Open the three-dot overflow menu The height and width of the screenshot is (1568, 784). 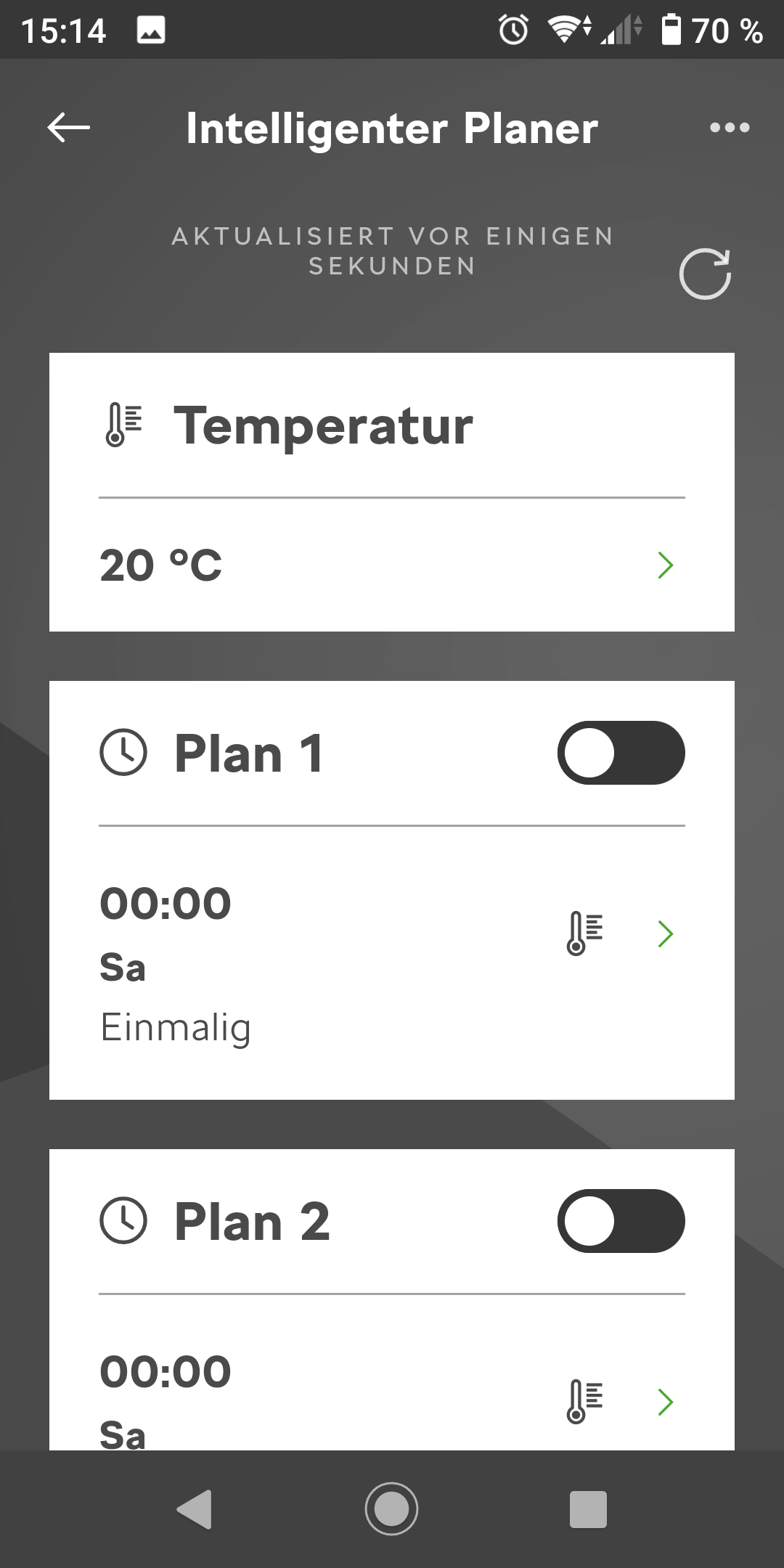(x=730, y=128)
